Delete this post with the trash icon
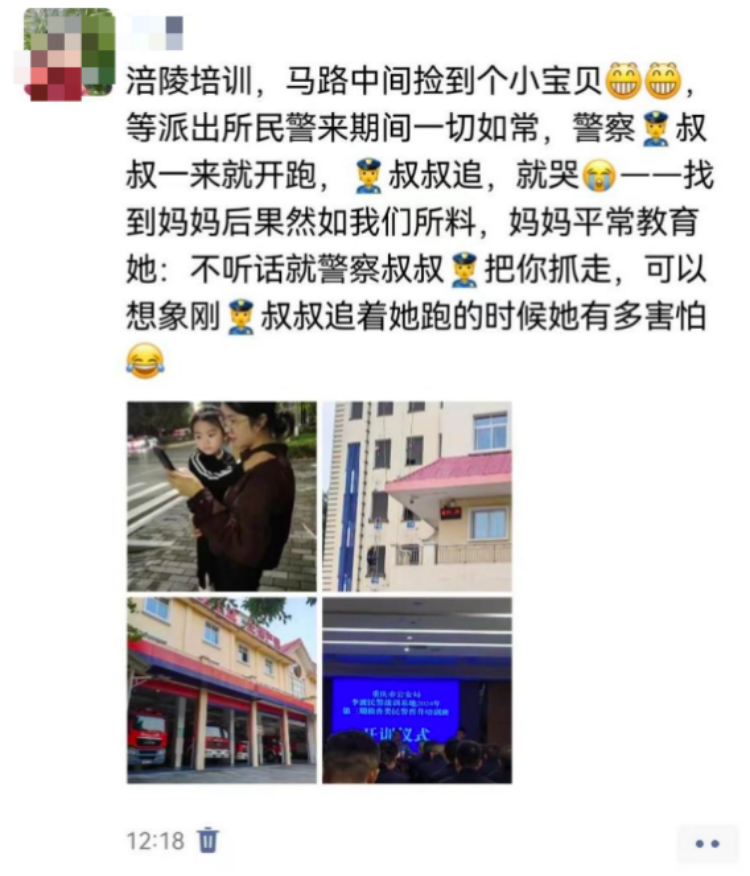 208,839
